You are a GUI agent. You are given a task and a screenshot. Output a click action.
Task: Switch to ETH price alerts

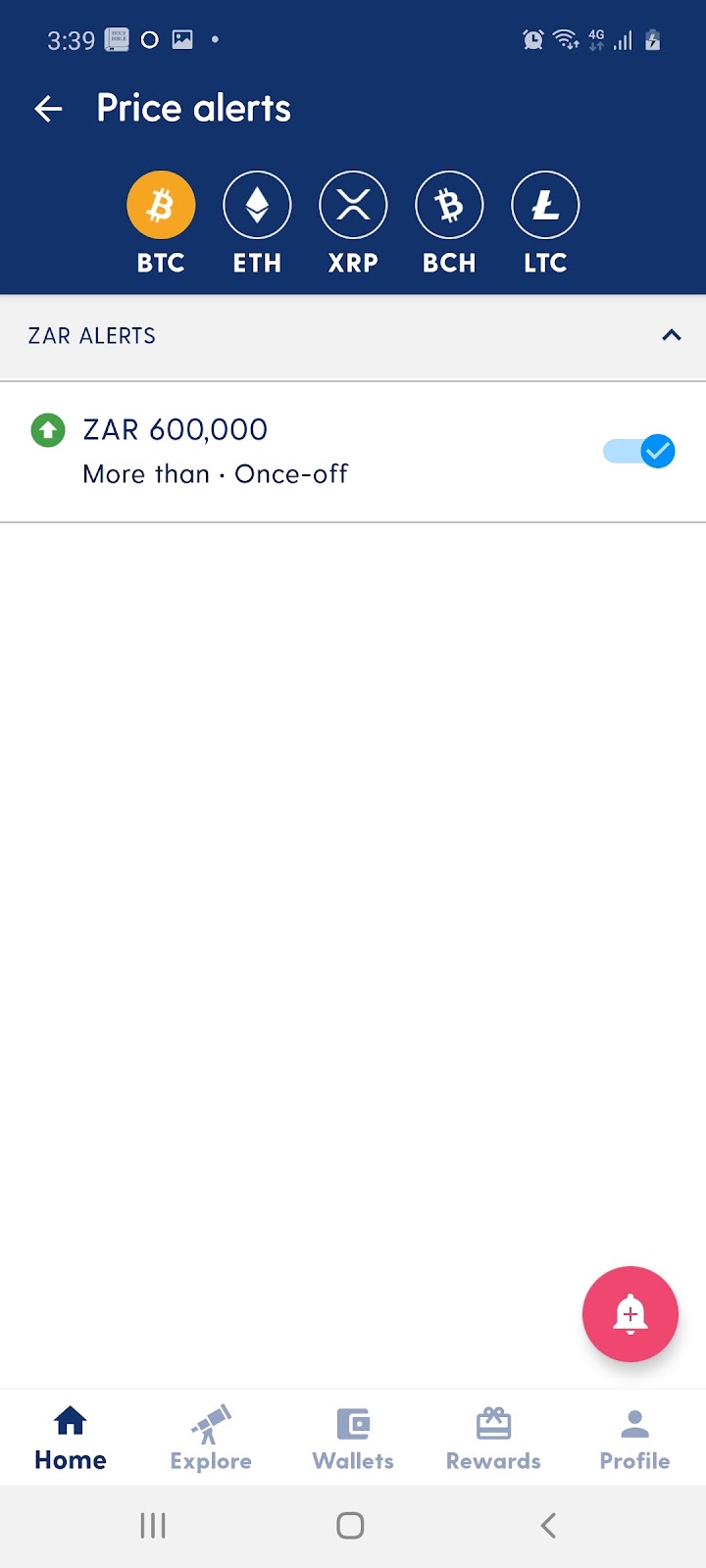[257, 223]
